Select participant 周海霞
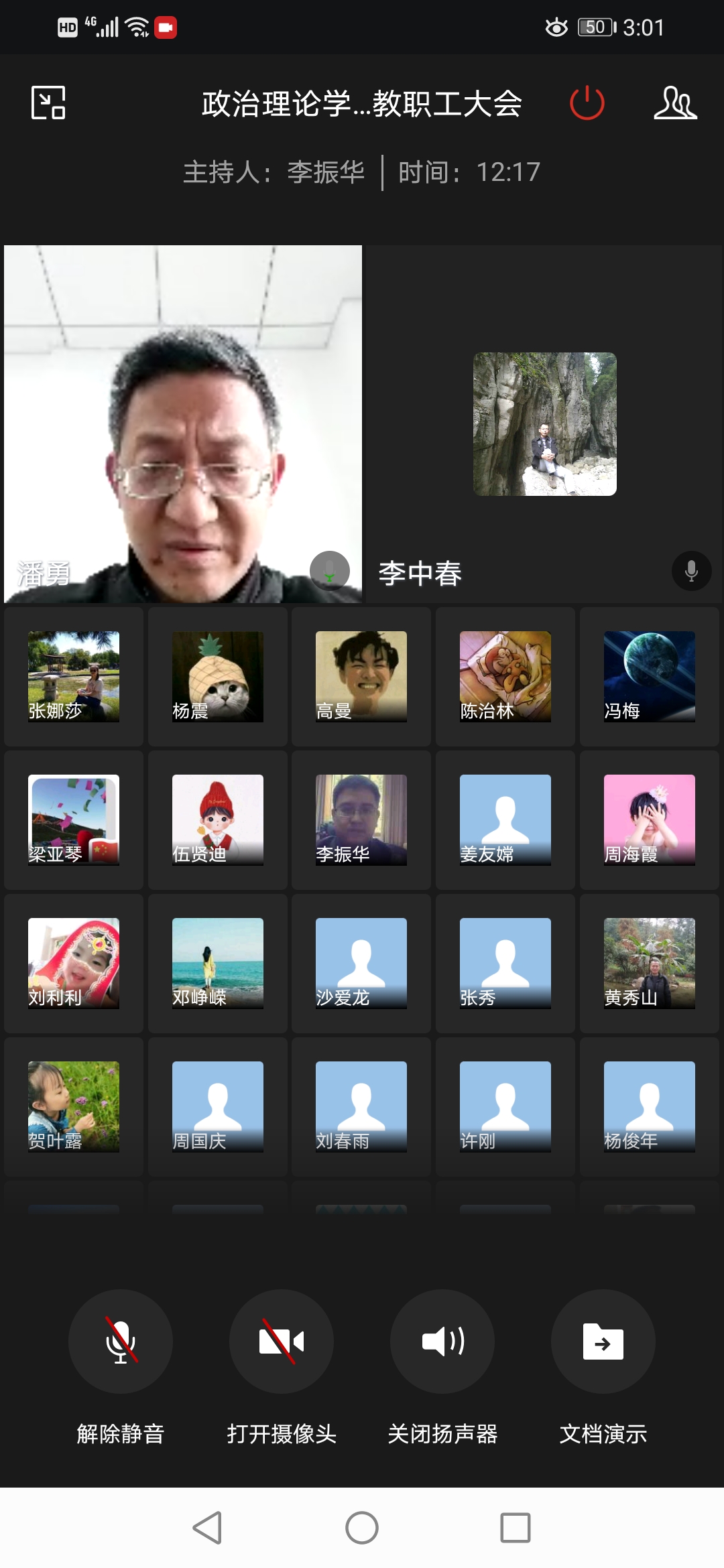 tap(649, 820)
